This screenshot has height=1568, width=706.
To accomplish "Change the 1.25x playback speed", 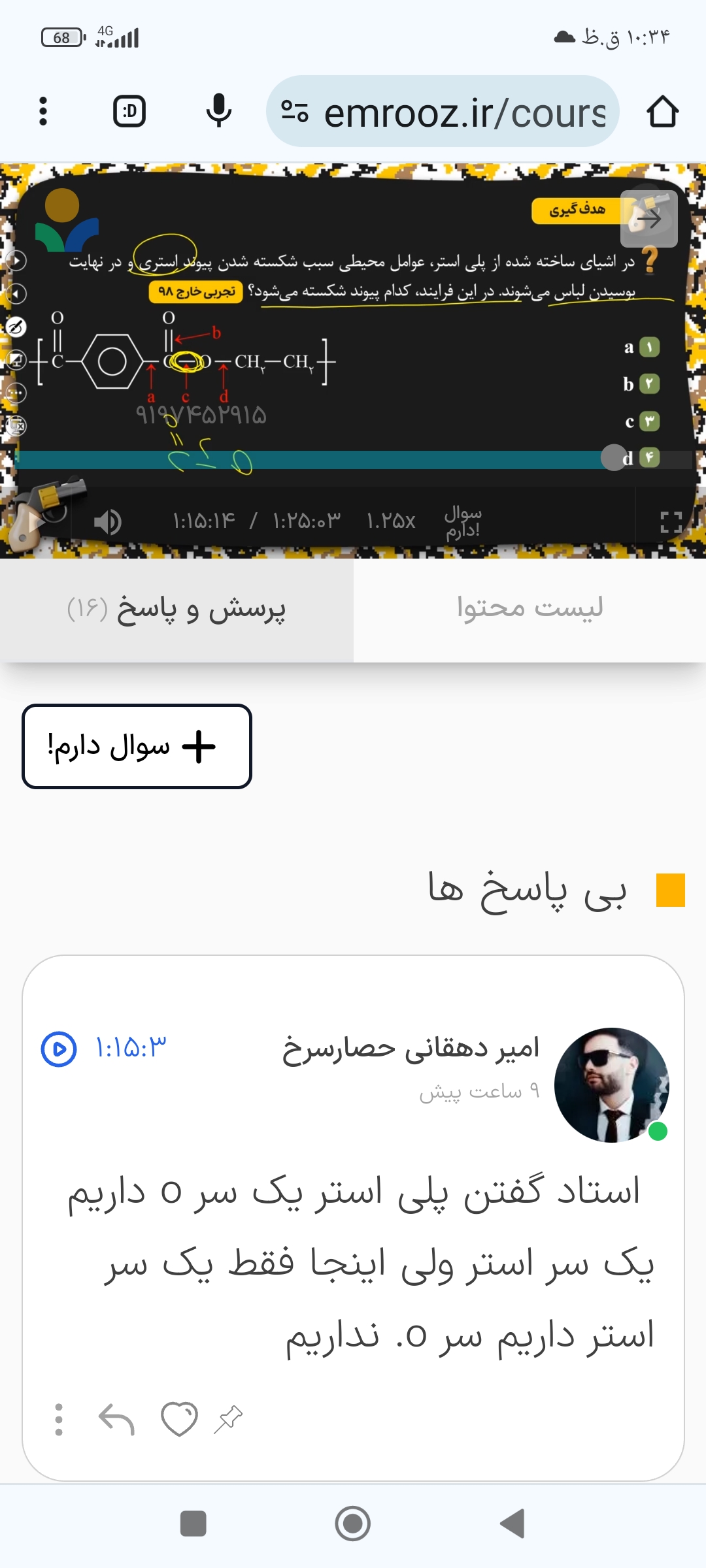I will coord(391,521).
